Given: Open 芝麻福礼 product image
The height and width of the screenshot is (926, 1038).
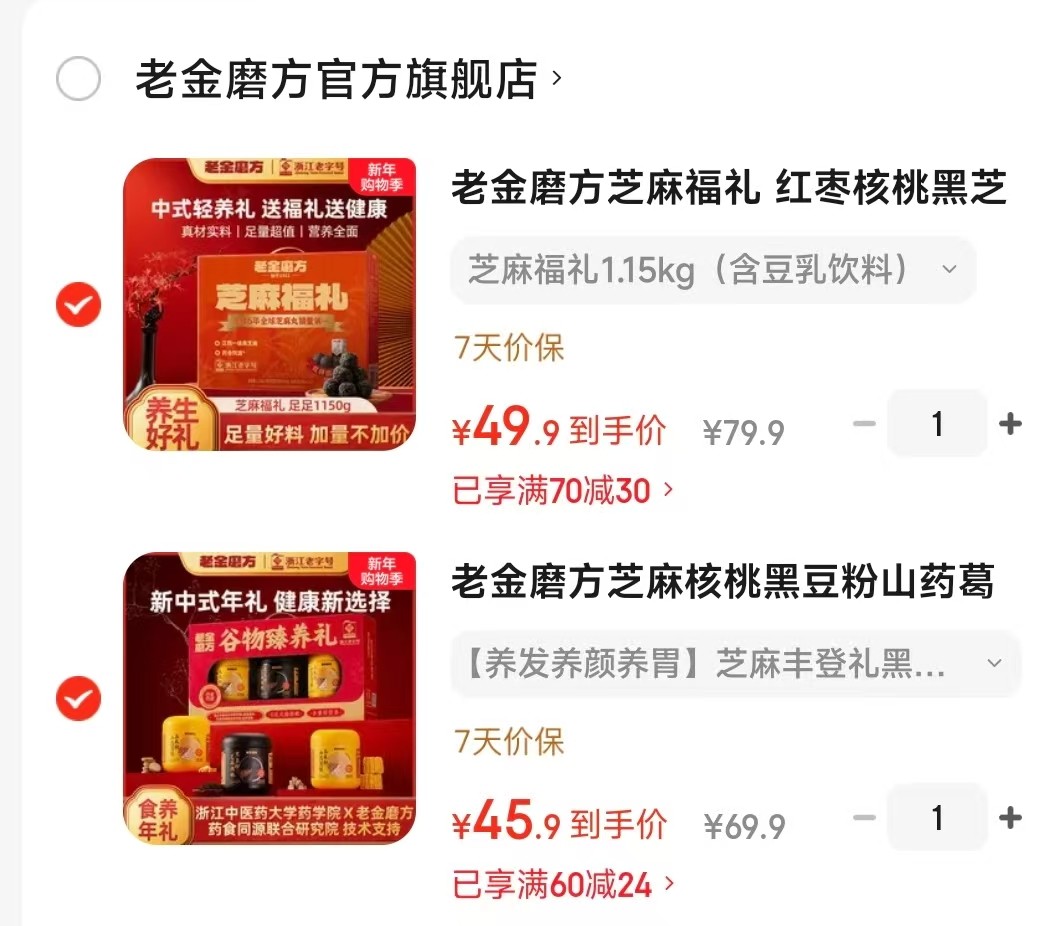Looking at the screenshot, I should pos(269,304).
